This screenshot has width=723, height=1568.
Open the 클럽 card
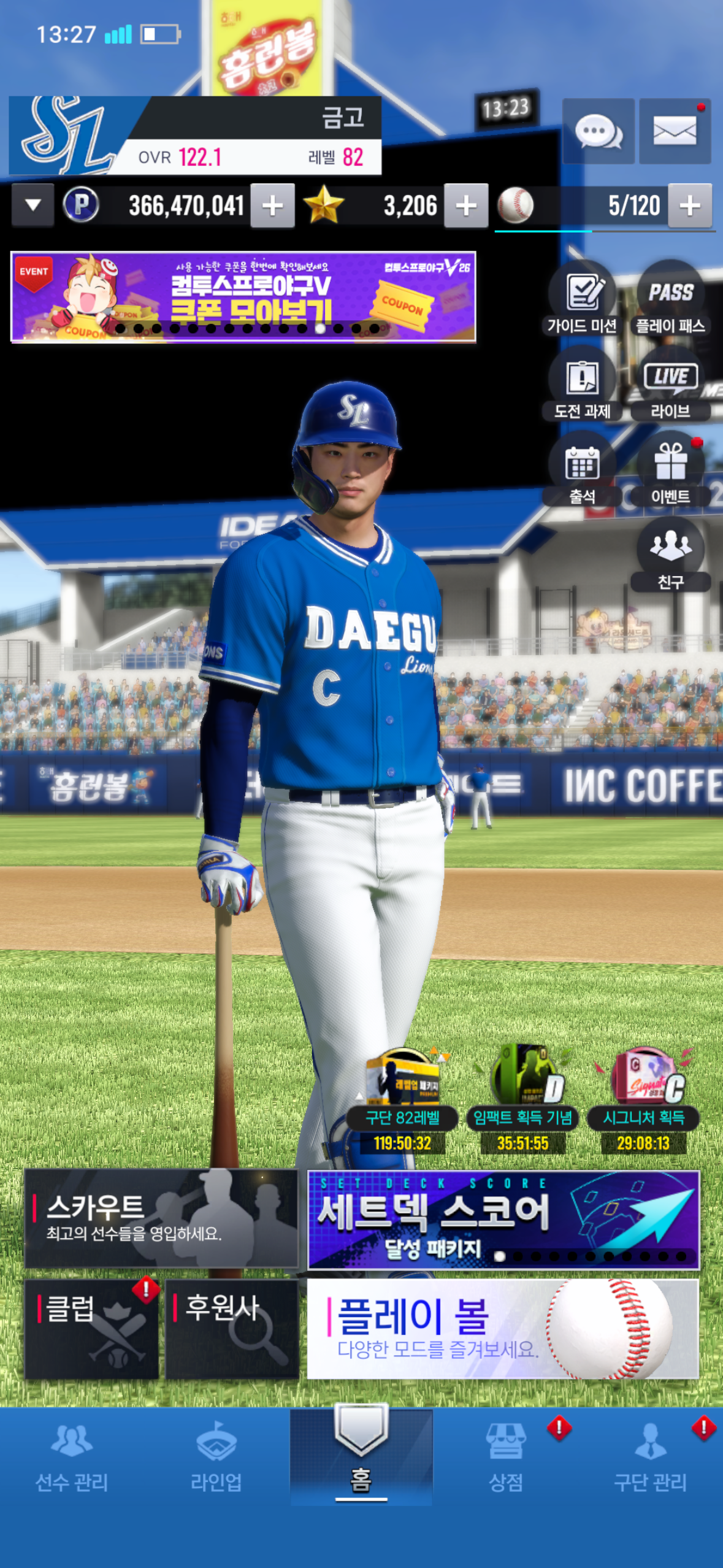tap(92, 1329)
